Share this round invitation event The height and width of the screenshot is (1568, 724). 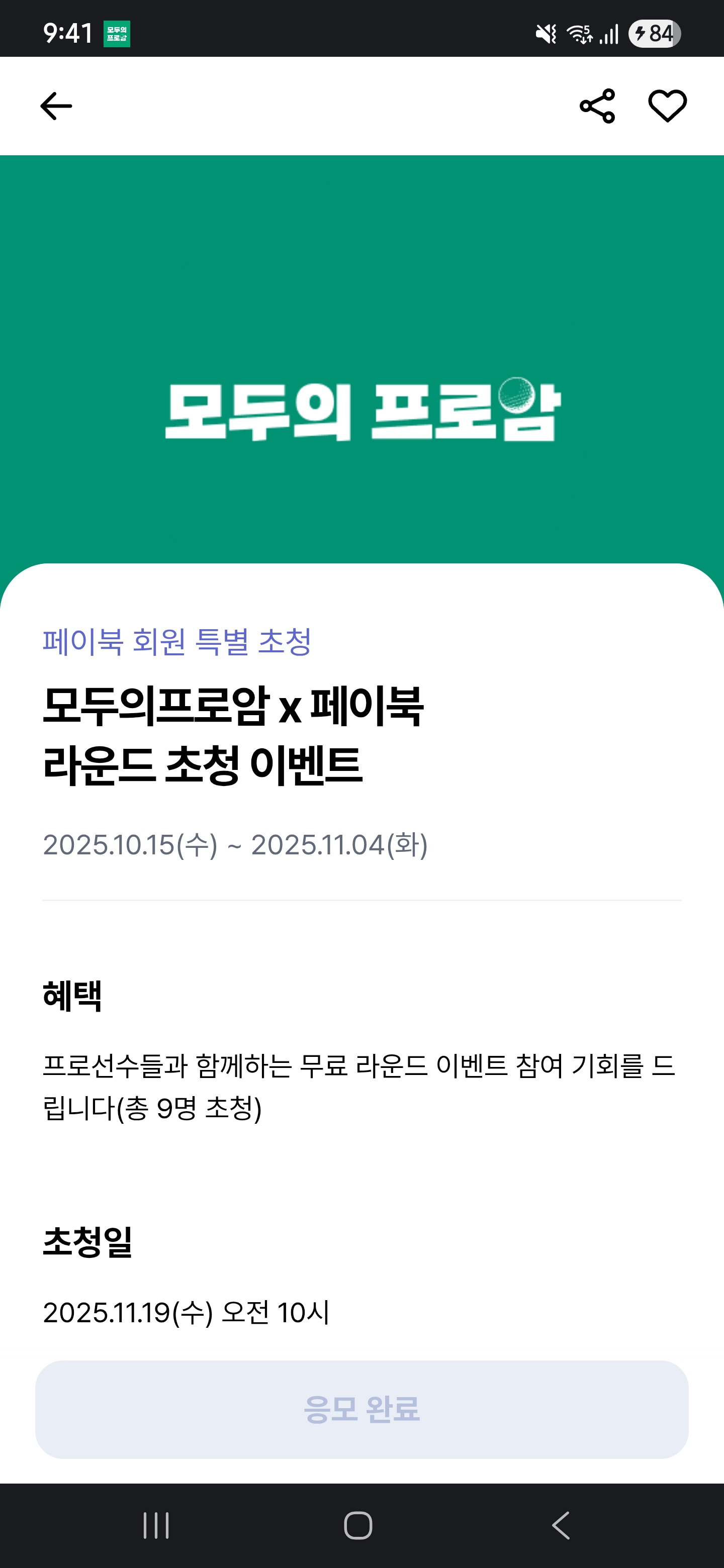tap(597, 106)
